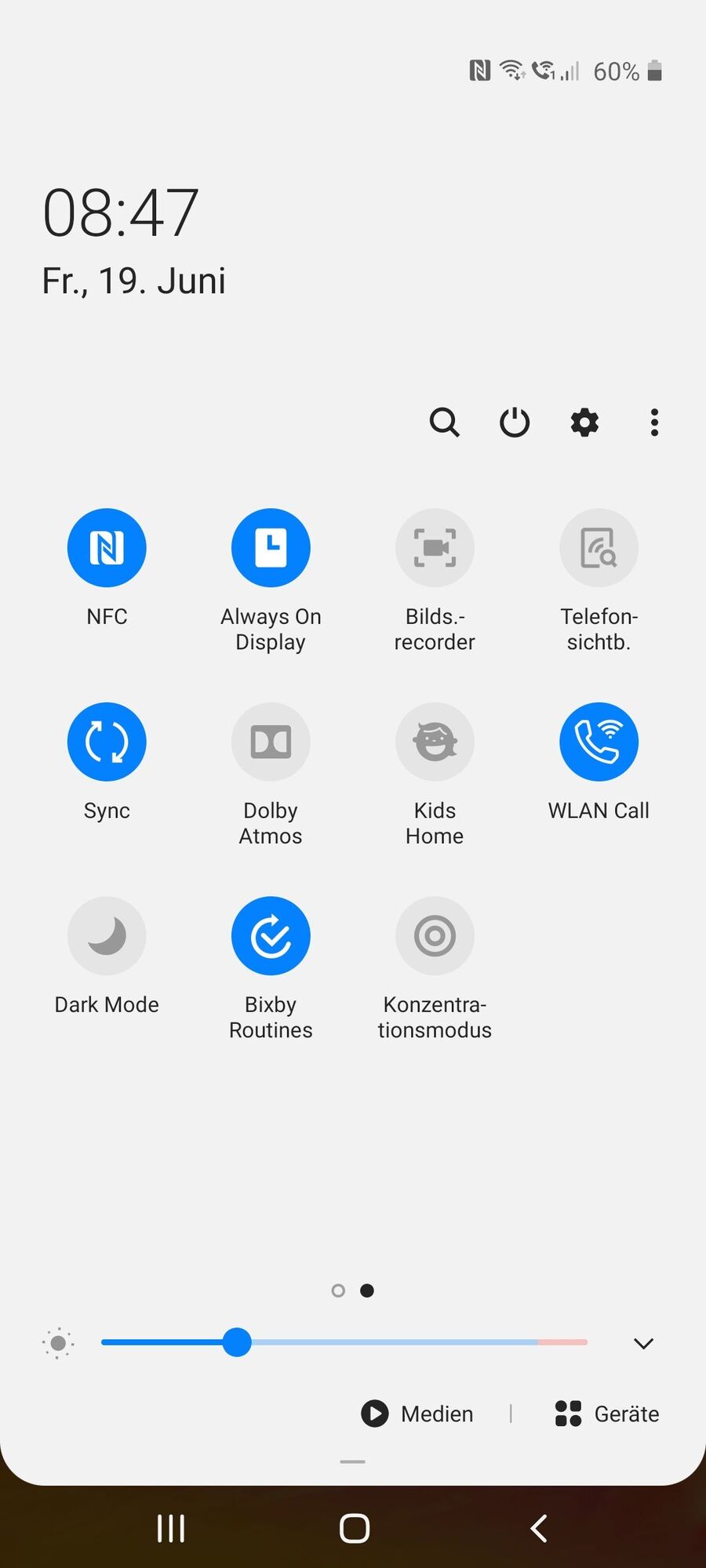Image resolution: width=706 pixels, height=1568 pixels.
Task: Enable Telefonsichtb. phone visibility
Action: tap(599, 547)
